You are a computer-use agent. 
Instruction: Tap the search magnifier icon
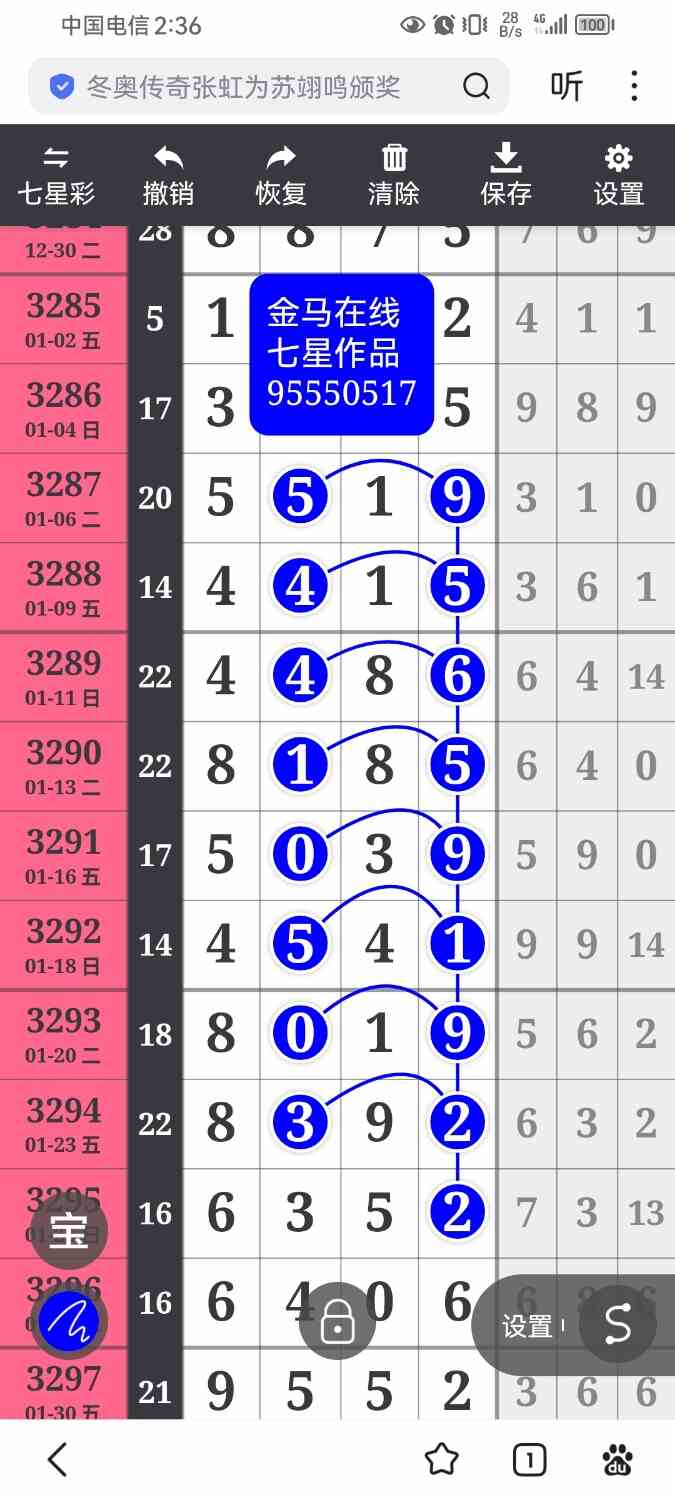tap(477, 87)
